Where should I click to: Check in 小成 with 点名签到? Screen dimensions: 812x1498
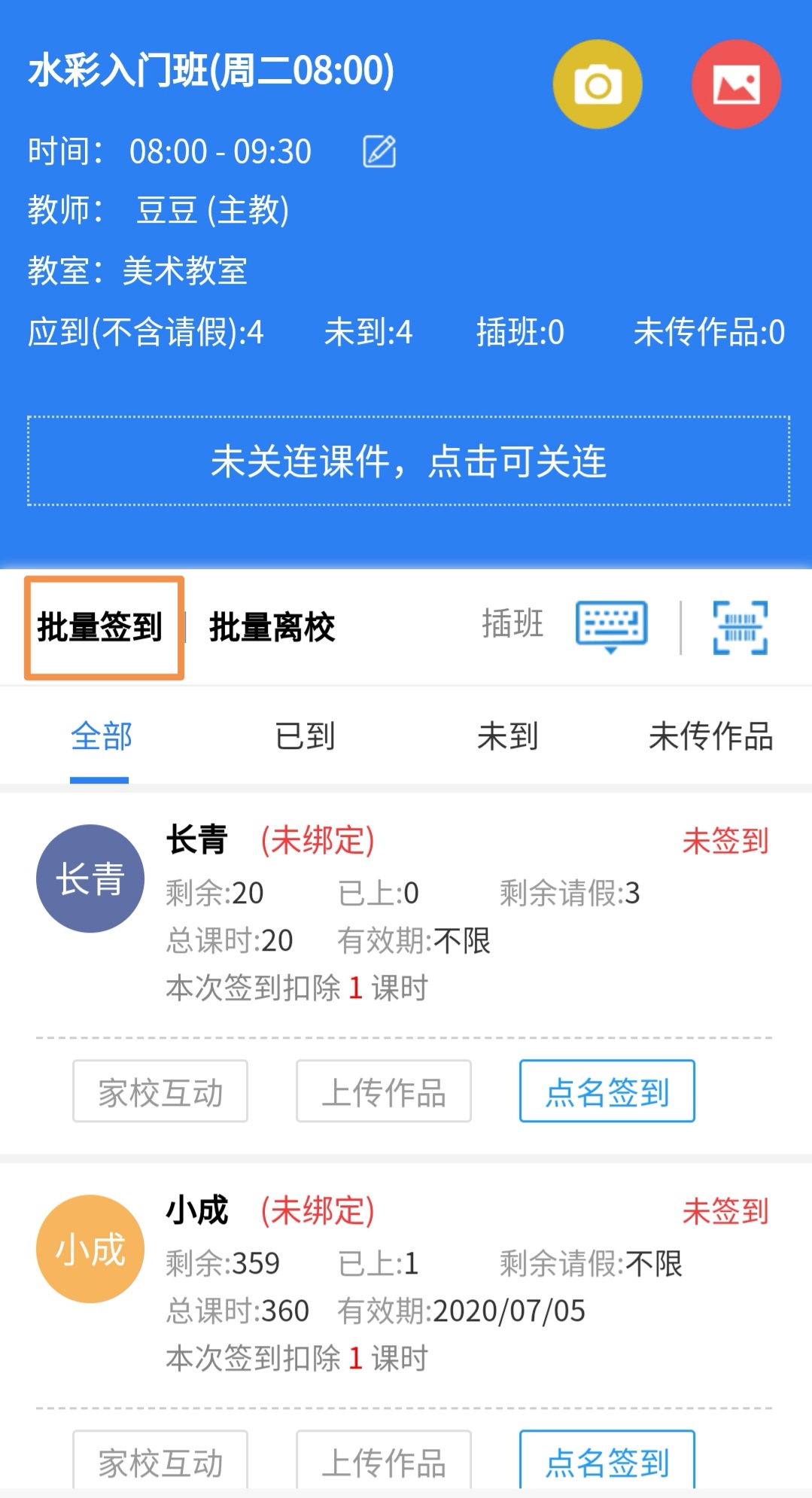coord(607,1460)
